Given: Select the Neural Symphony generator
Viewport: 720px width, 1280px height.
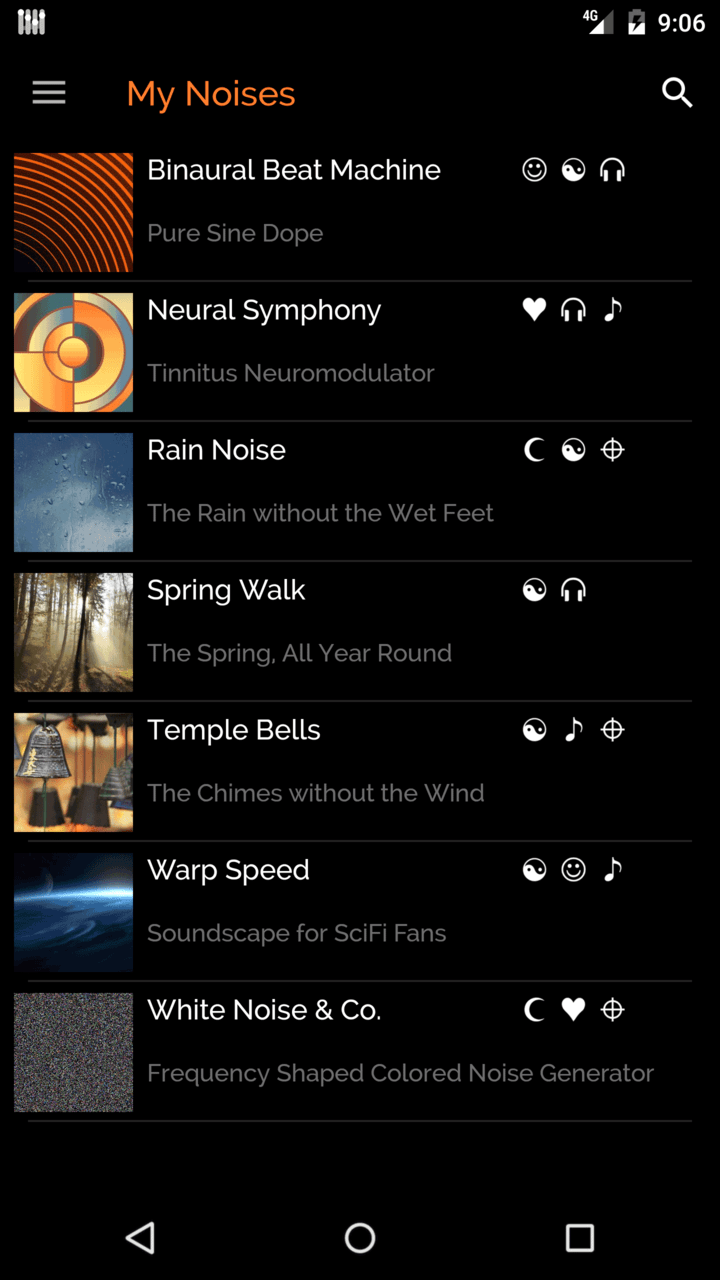Looking at the screenshot, I should [264, 311].
